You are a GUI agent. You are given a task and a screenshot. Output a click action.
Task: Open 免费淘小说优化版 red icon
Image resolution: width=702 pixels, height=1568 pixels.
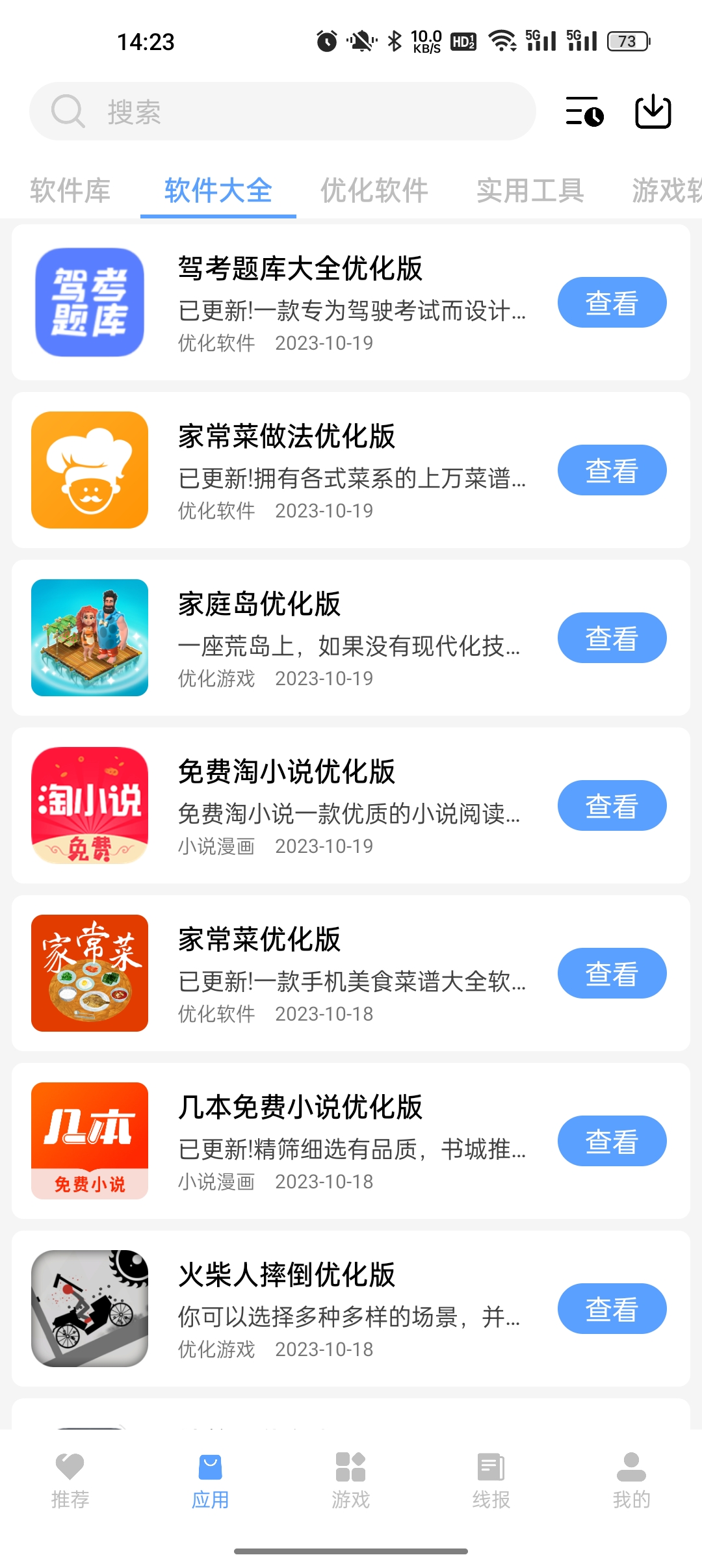point(90,805)
